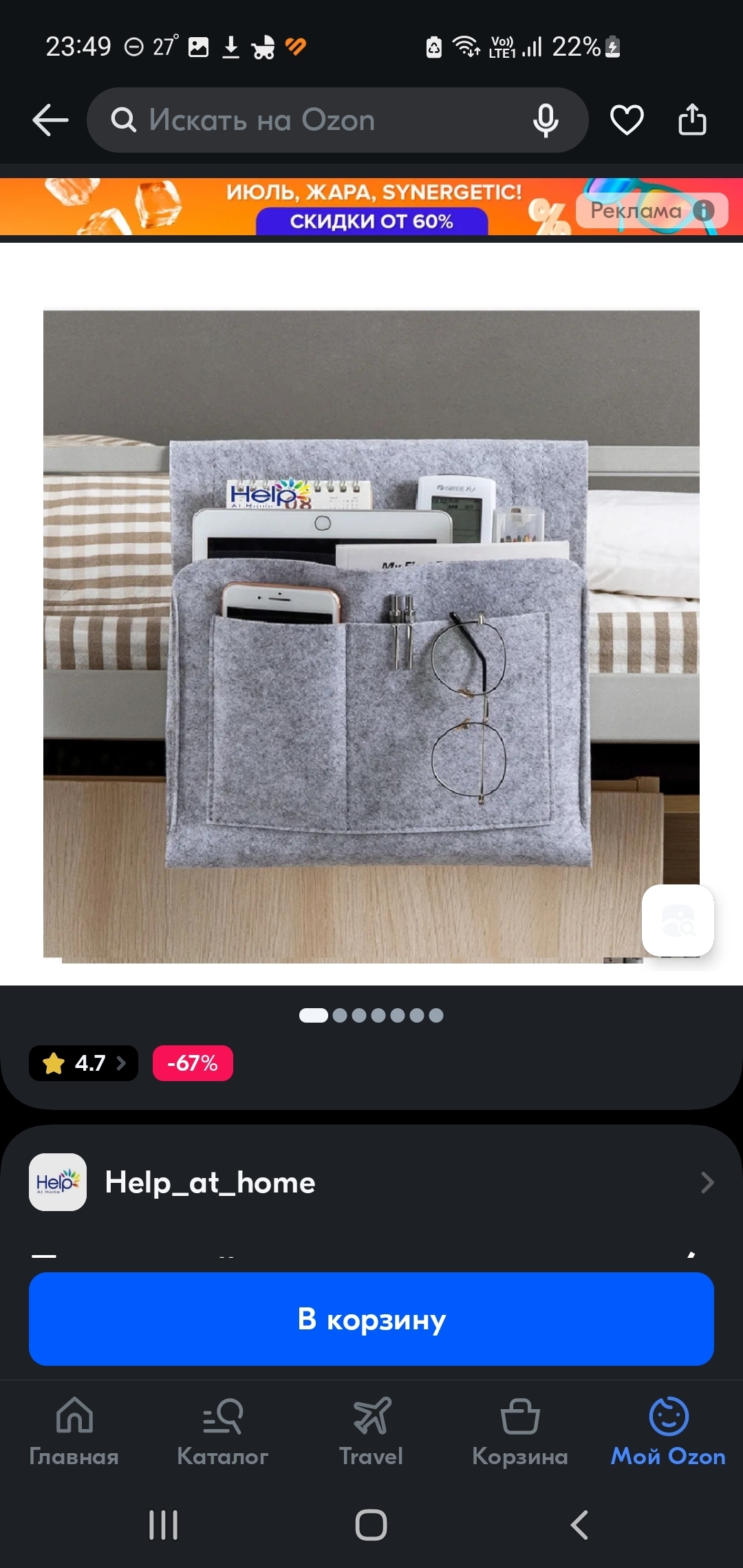Open the Каталог tab
743x1568 pixels.
222,1430
